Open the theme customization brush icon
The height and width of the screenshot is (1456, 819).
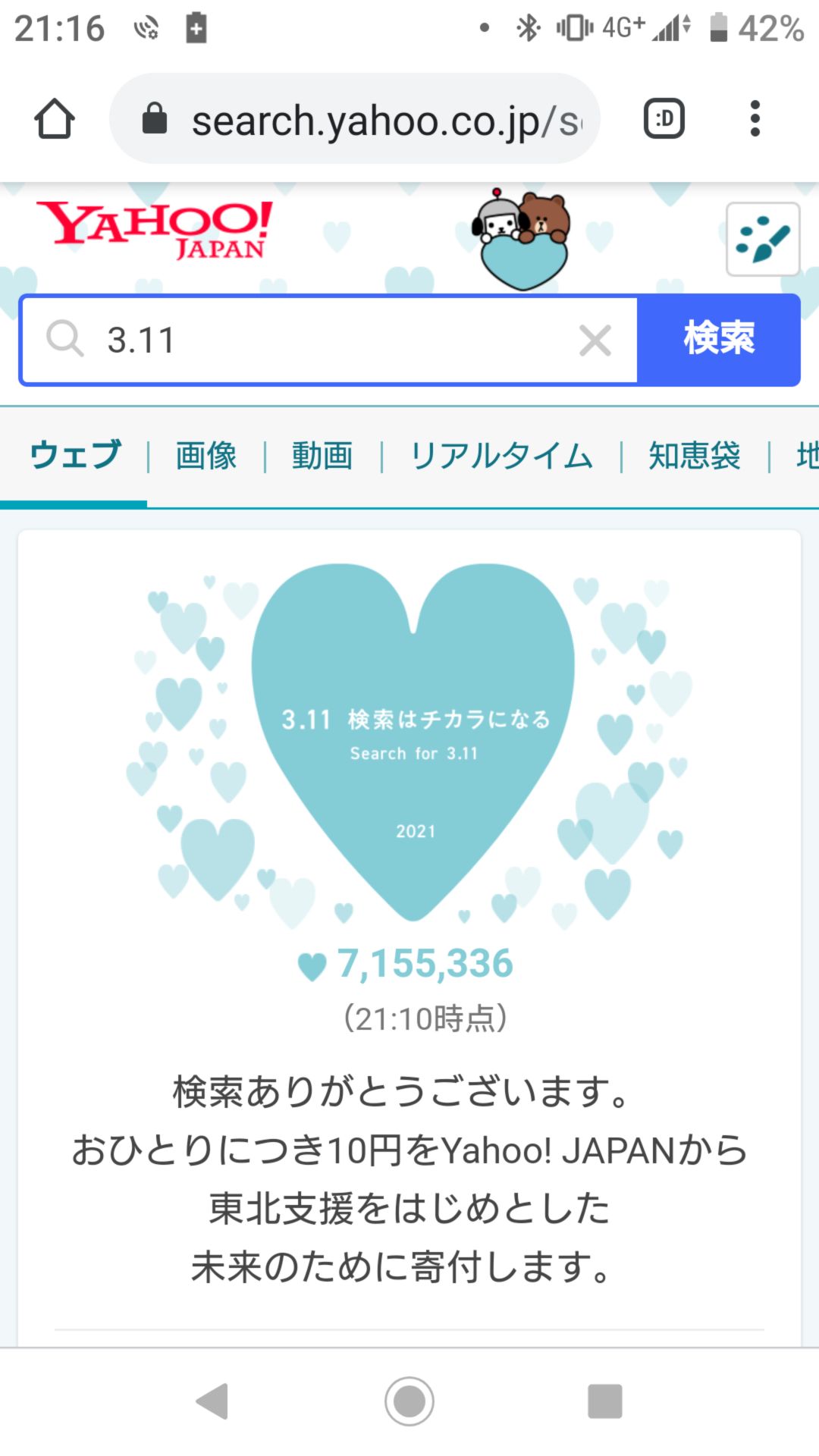[x=763, y=240]
